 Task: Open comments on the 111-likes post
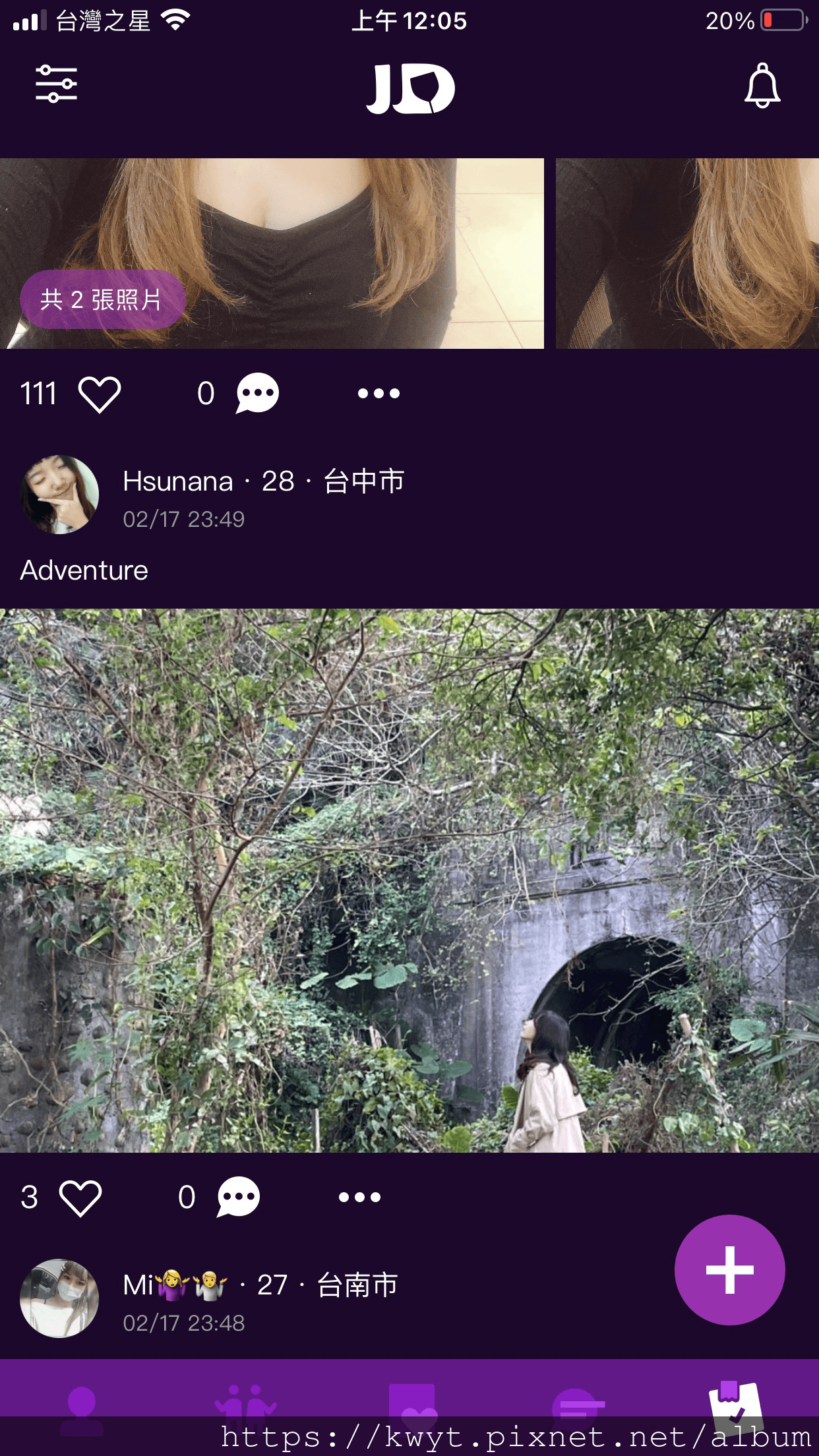click(257, 394)
